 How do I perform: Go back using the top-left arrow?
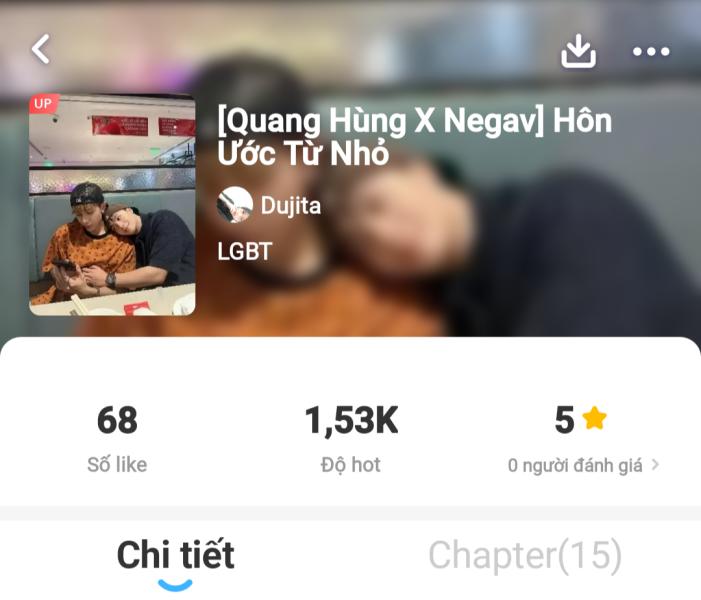pos(40,49)
